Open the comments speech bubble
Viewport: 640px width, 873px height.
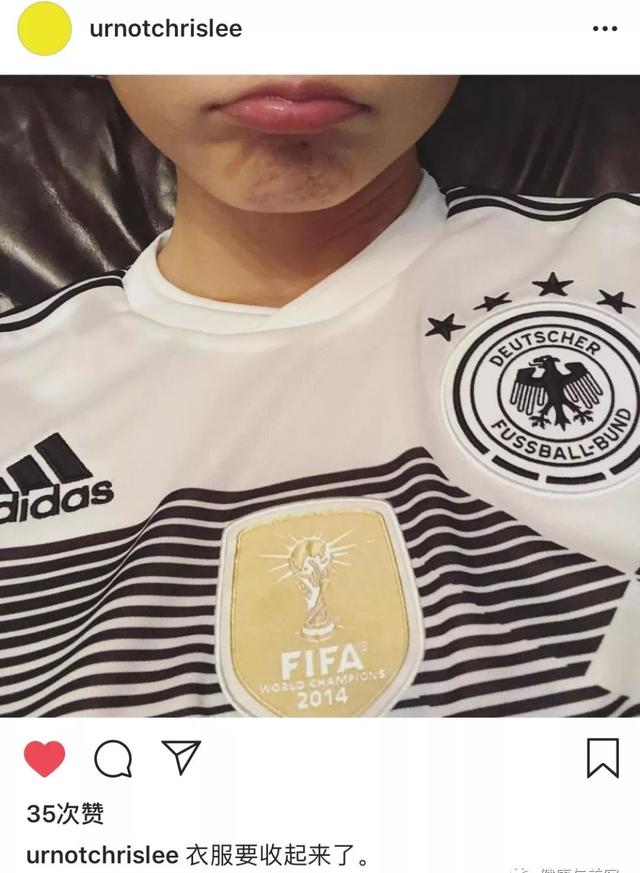click(x=113, y=759)
